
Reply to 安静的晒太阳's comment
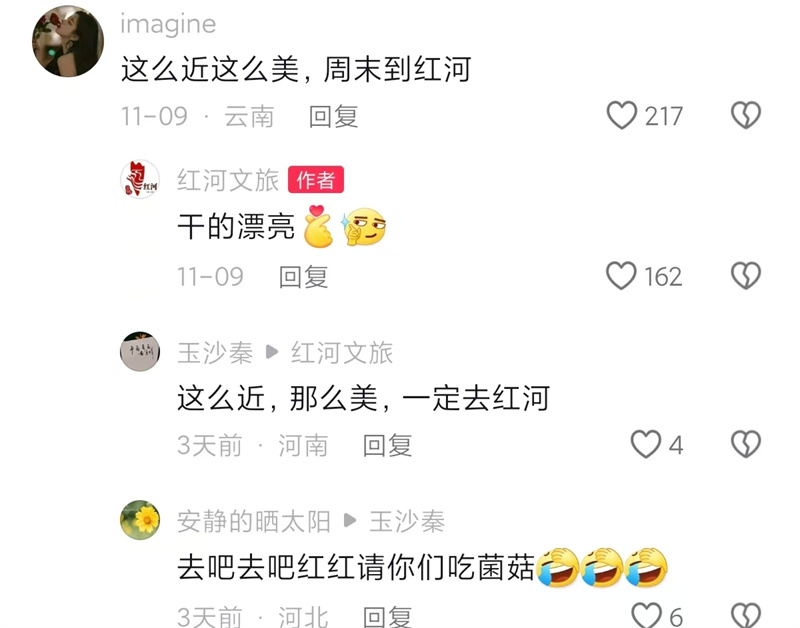point(387,616)
